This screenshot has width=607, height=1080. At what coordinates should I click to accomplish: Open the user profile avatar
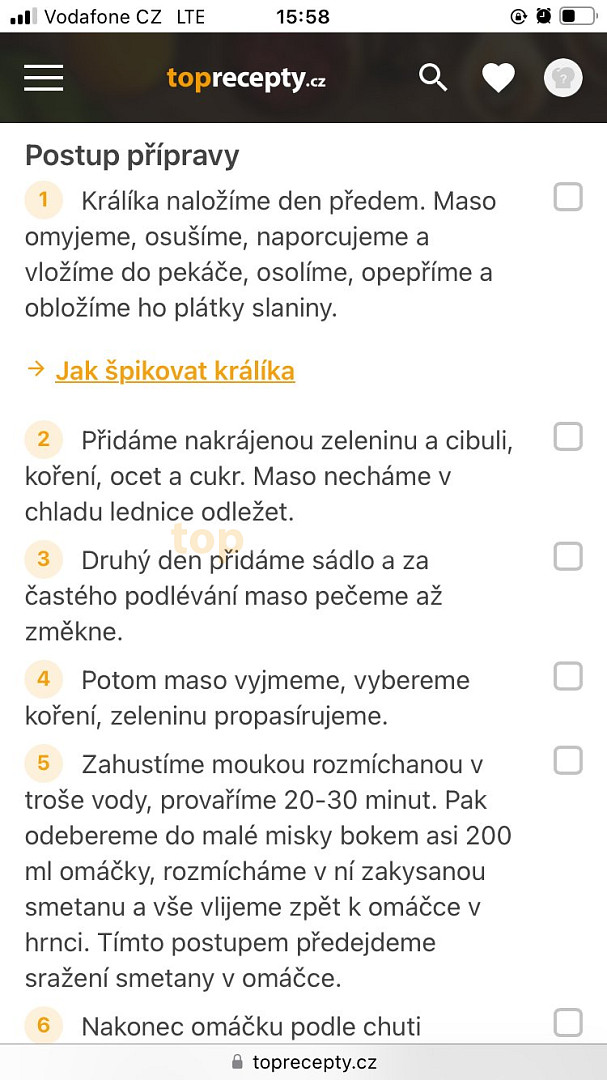click(x=563, y=78)
